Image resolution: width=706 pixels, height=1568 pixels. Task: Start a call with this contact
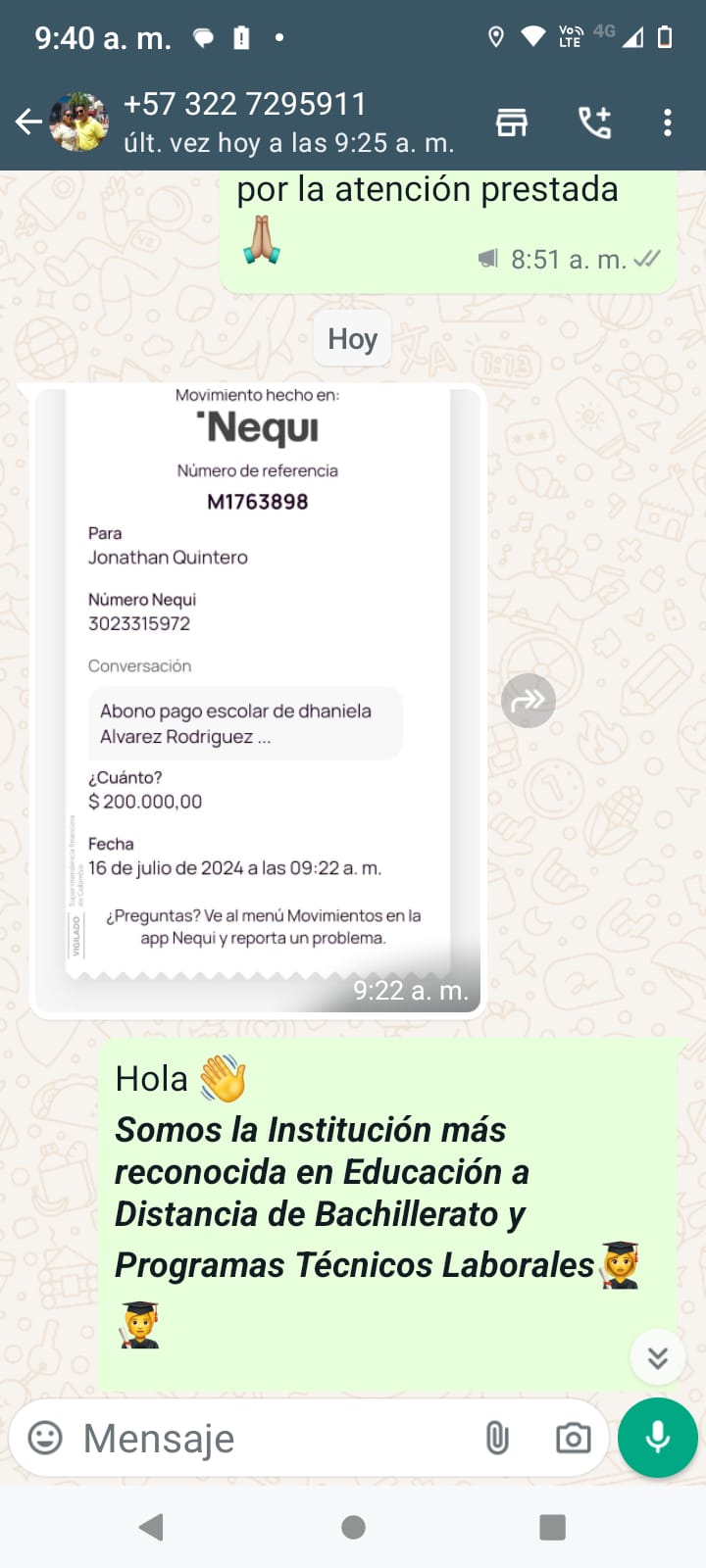tap(594, 122)
